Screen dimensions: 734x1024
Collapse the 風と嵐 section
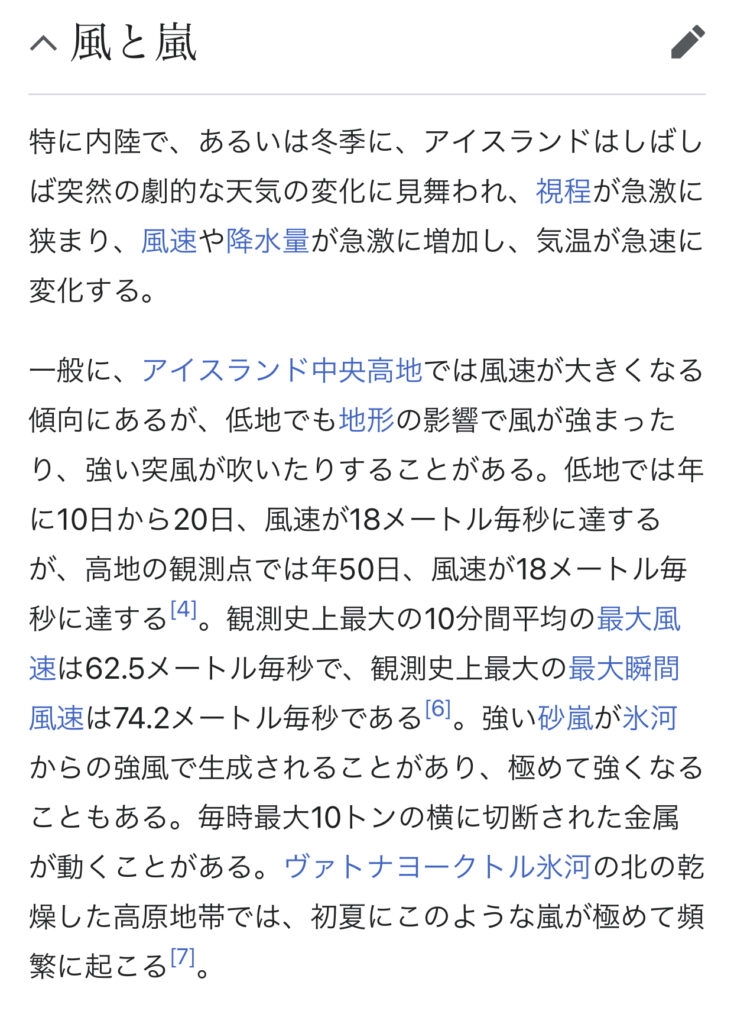click(x=43, y=44)
